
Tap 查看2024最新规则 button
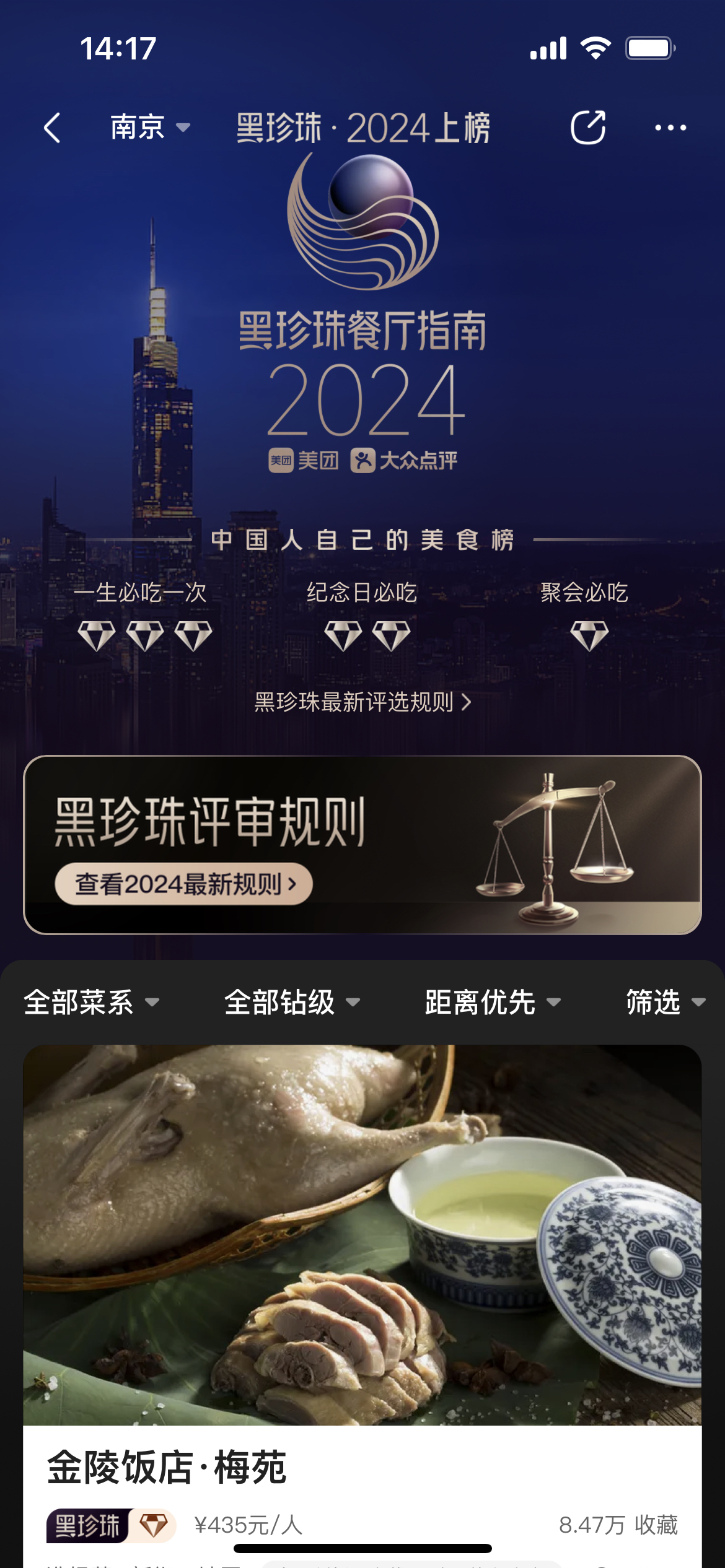pos(183,884)
